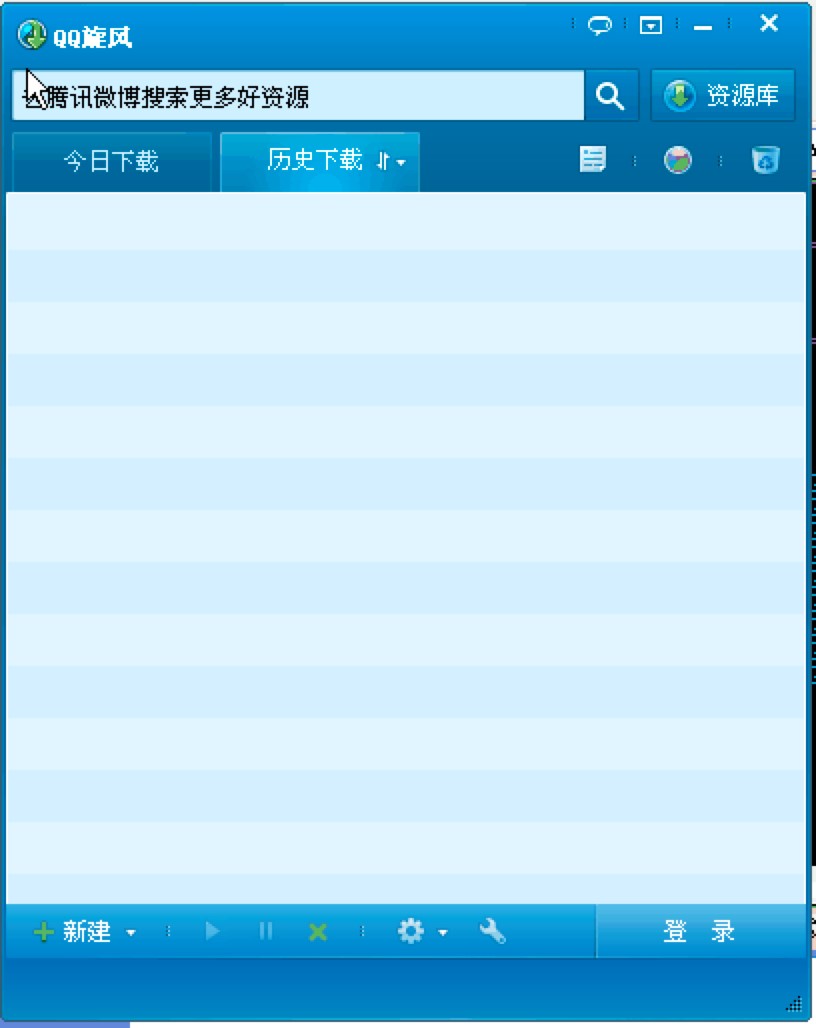Image resolution: width=816 pixels, height=1028 pixels.
Task: Click the pie chart statistics icon
Action: 678,159
